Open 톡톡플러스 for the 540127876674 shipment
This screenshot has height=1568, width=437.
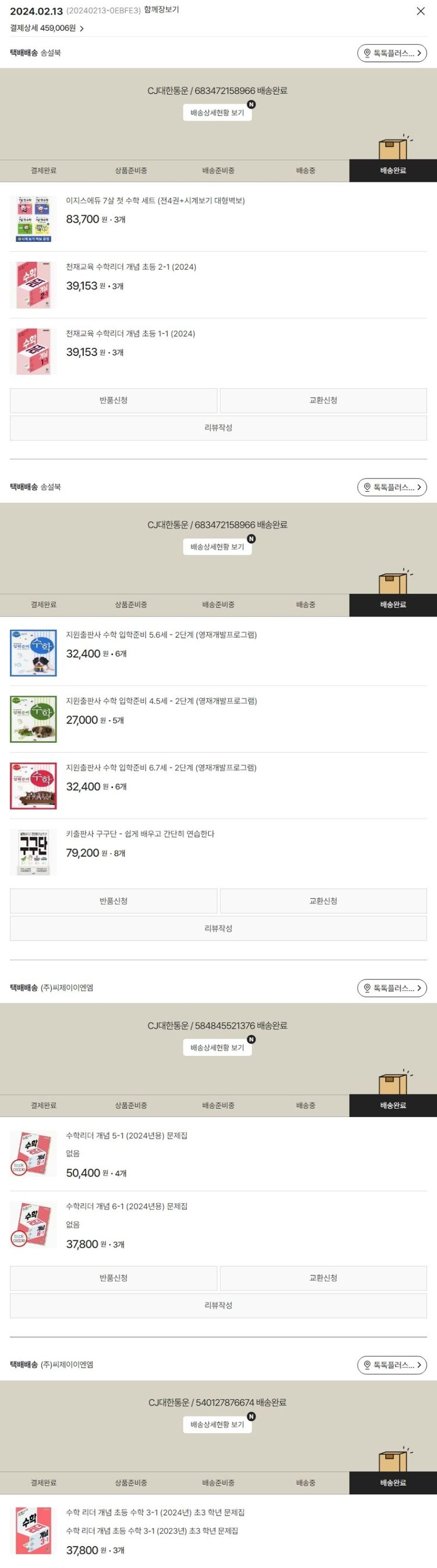click(392, 1365)
